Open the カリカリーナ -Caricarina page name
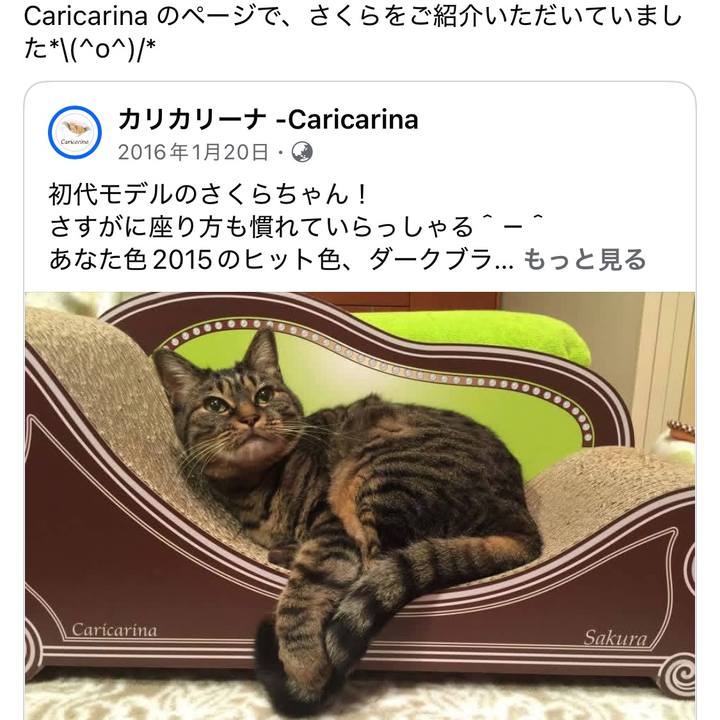 267,120
